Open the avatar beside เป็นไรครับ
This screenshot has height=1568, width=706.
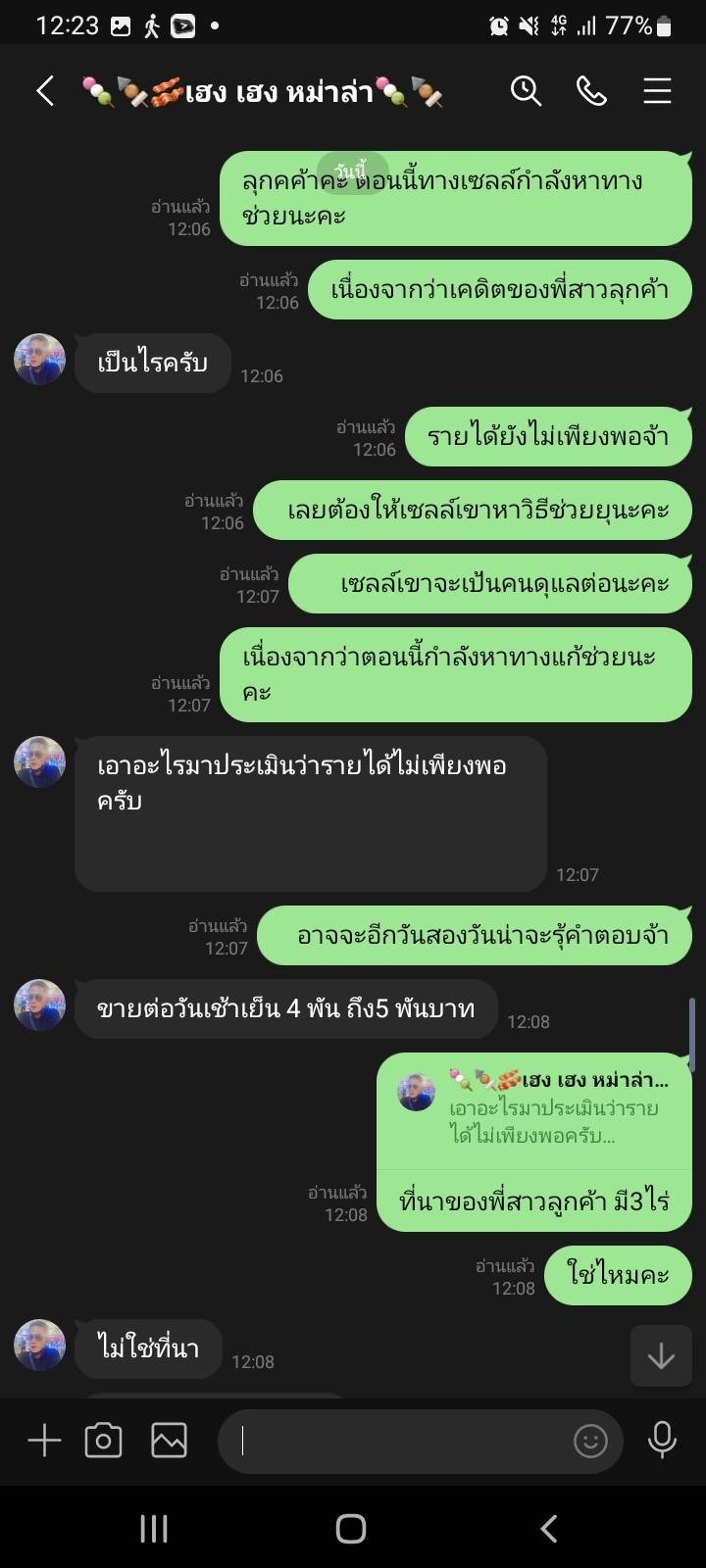pos(39,359)
